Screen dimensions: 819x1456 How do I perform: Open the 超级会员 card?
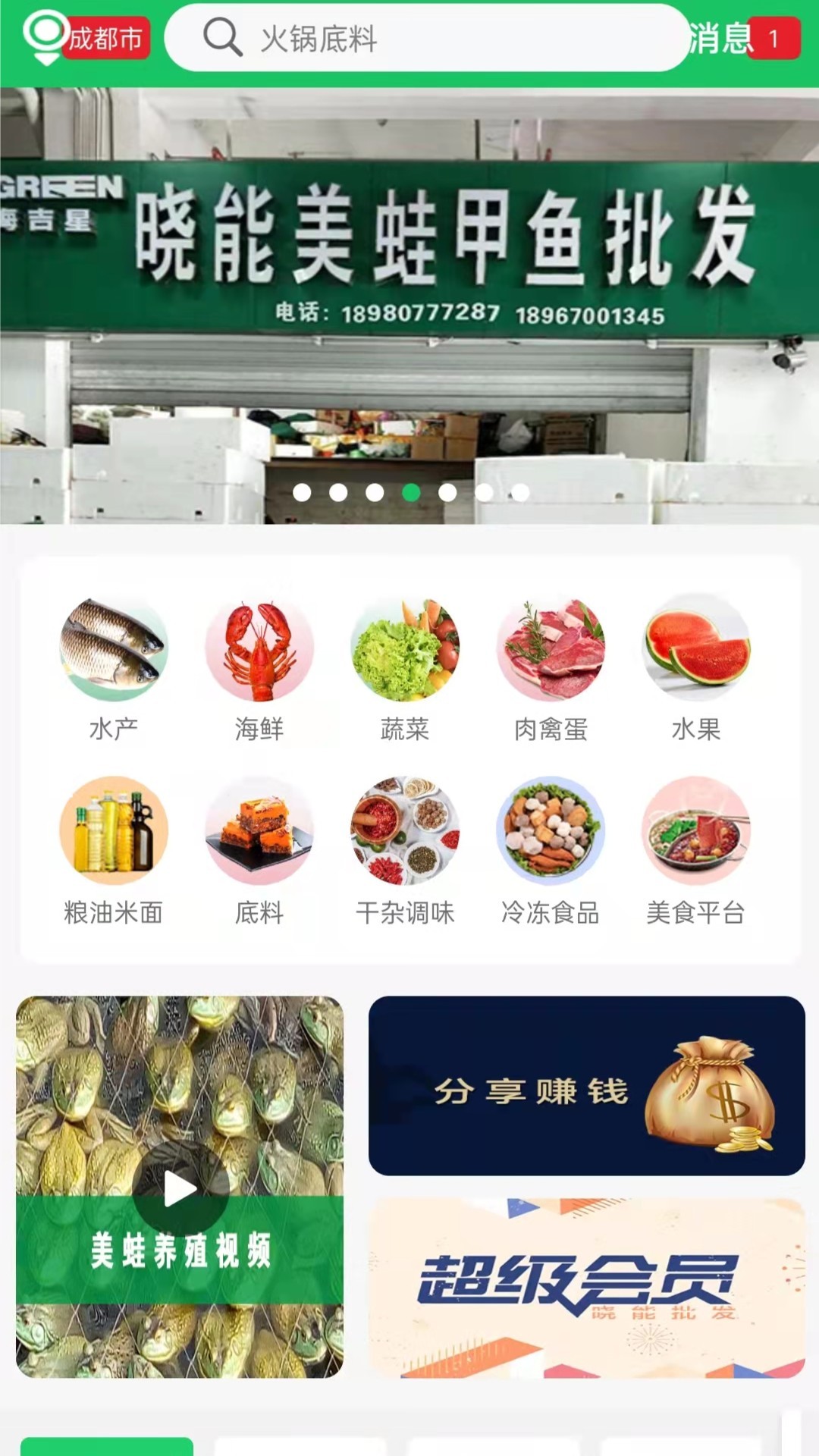tap(586, 1288)
